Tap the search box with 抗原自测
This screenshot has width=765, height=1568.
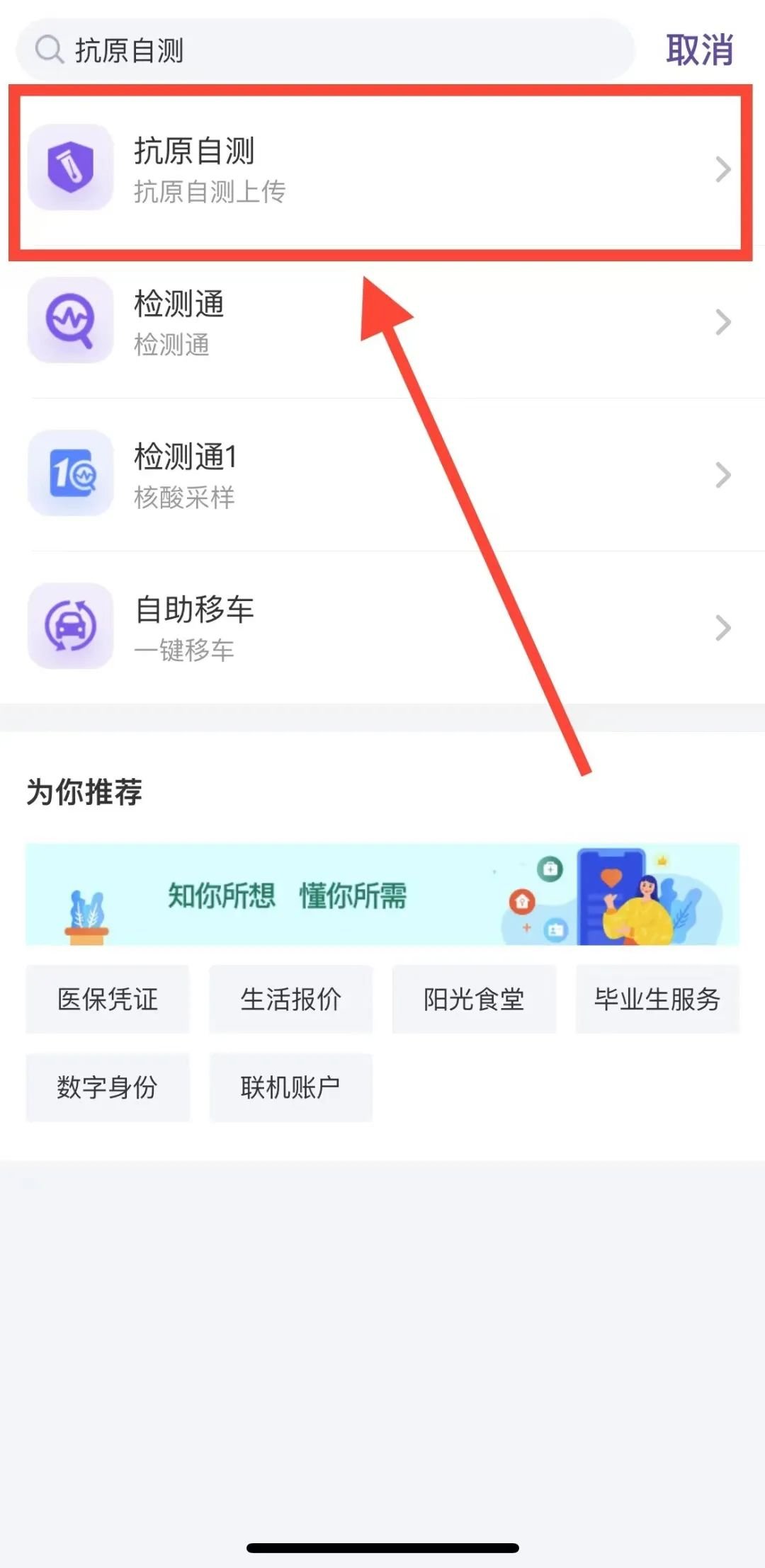326,50
